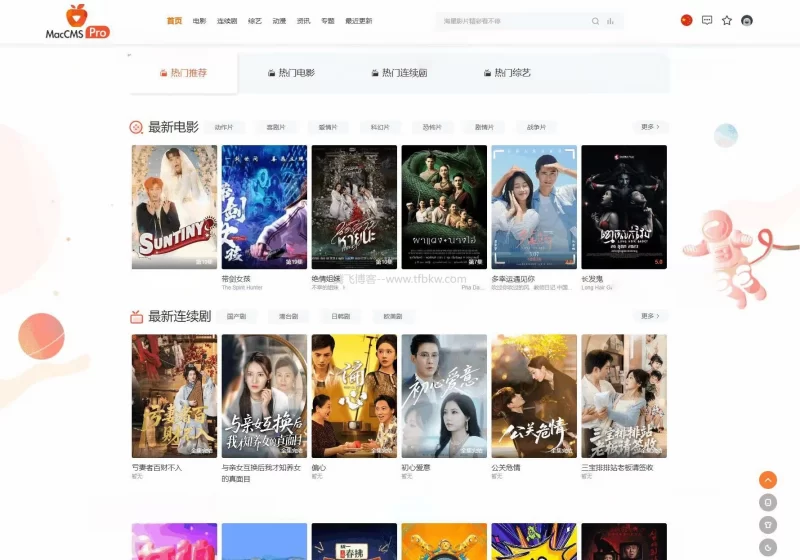Filter latest movies by 动作片

click(223, 127)
